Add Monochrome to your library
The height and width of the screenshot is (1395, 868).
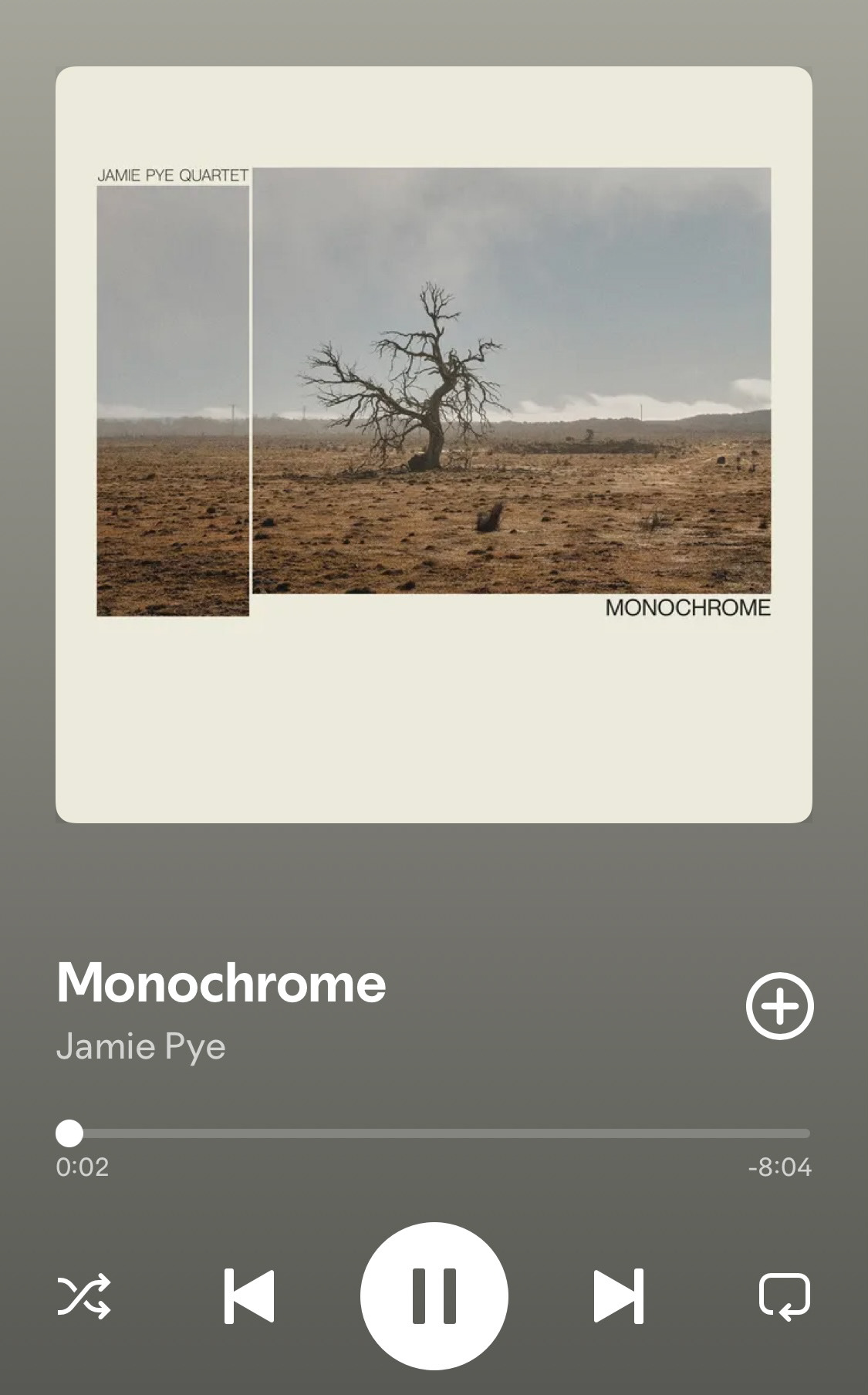point(779,1006)
